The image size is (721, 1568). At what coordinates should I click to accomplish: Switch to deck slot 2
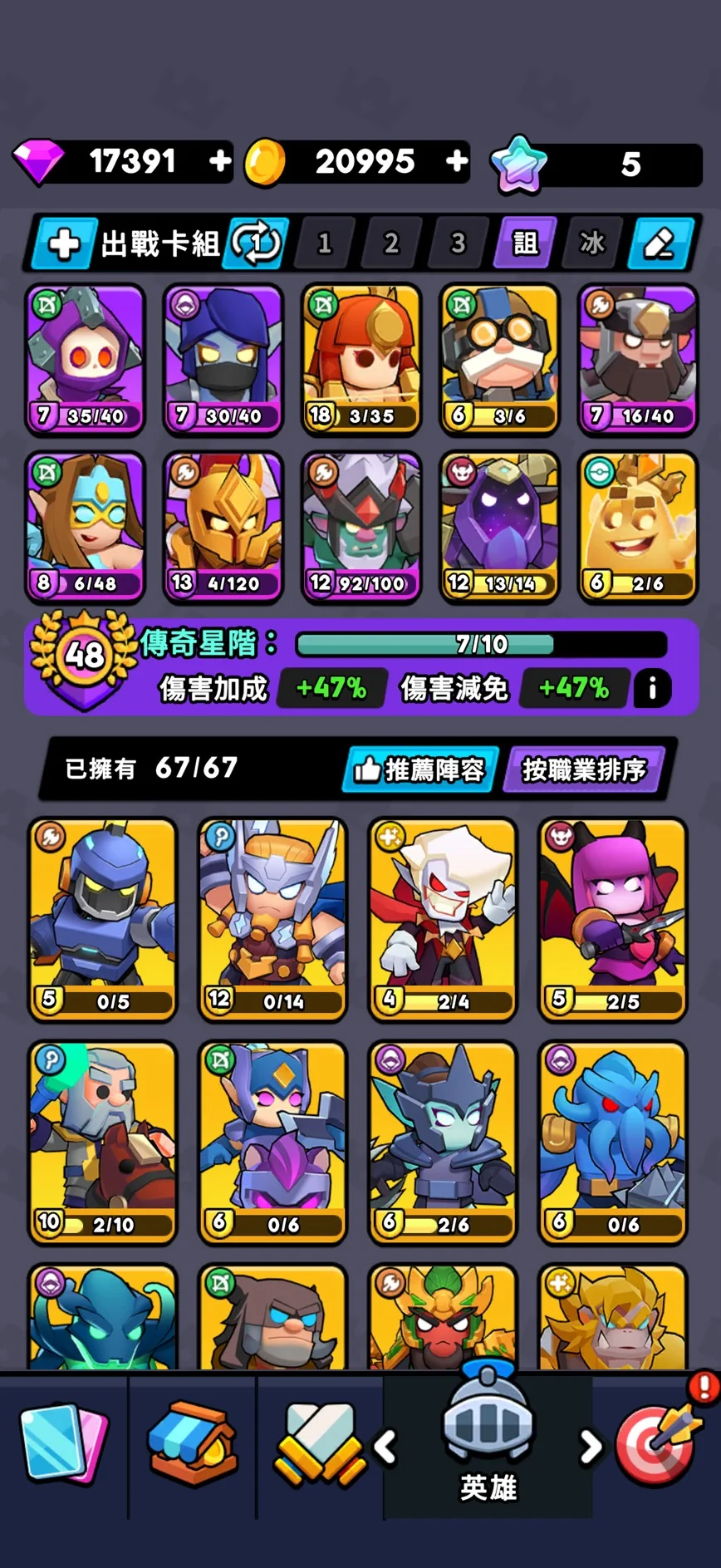(x=391, y=243)
